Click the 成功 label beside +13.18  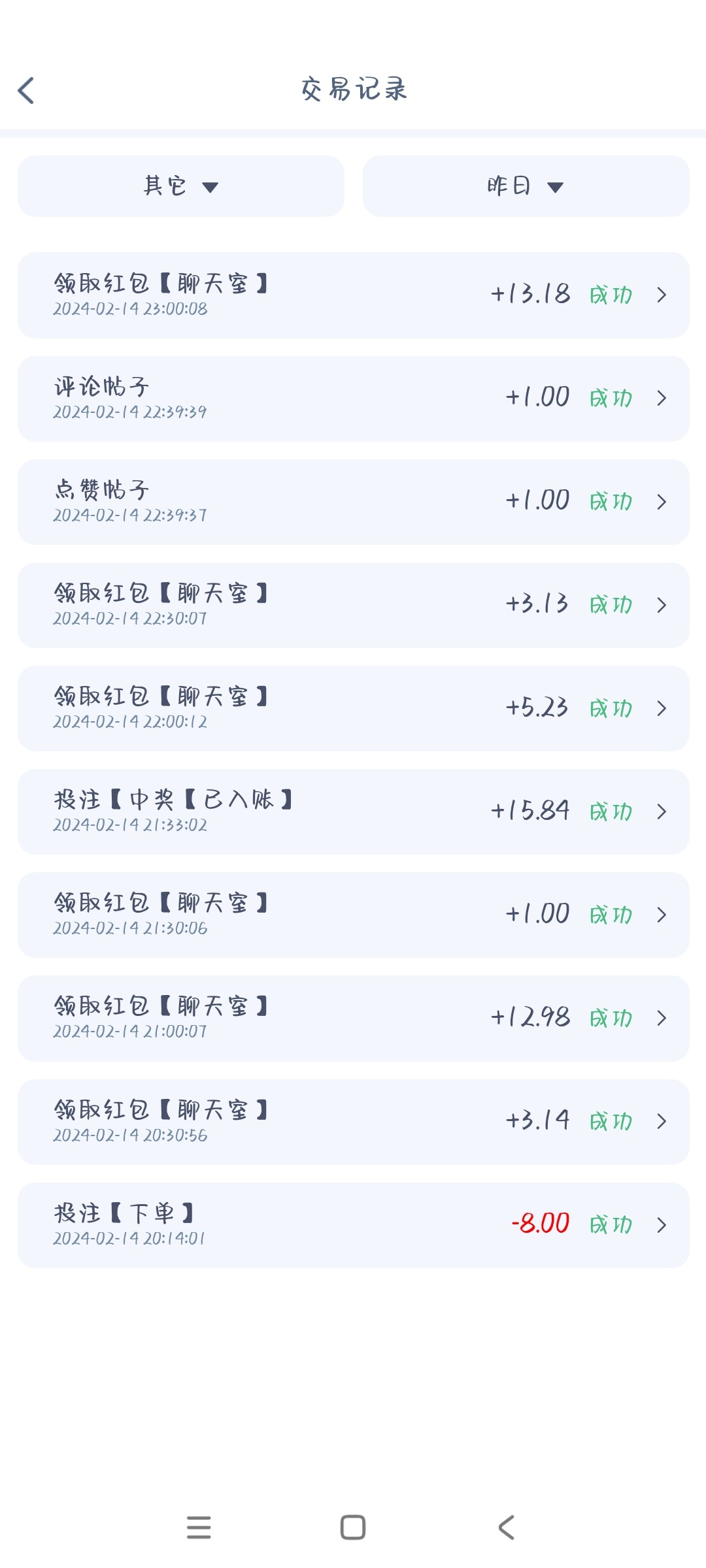(x=611, y=296)
